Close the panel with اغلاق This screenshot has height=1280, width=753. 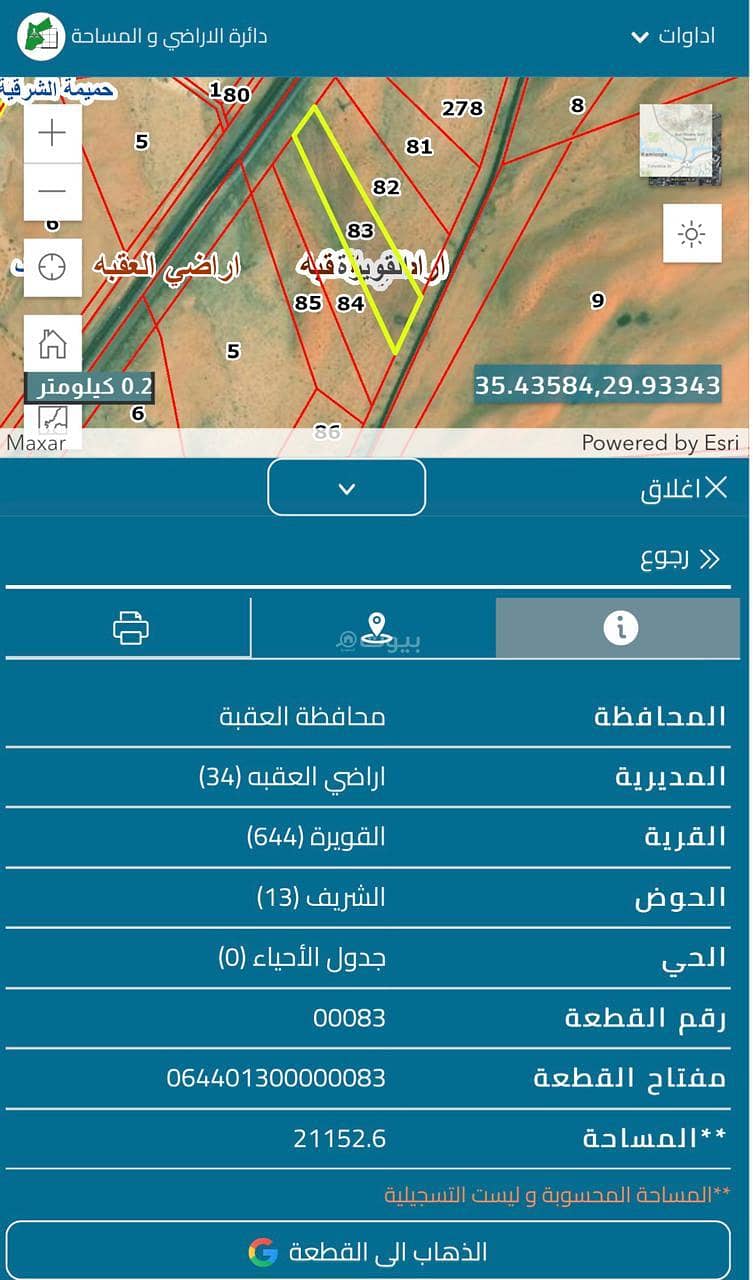tap(685, 489)
